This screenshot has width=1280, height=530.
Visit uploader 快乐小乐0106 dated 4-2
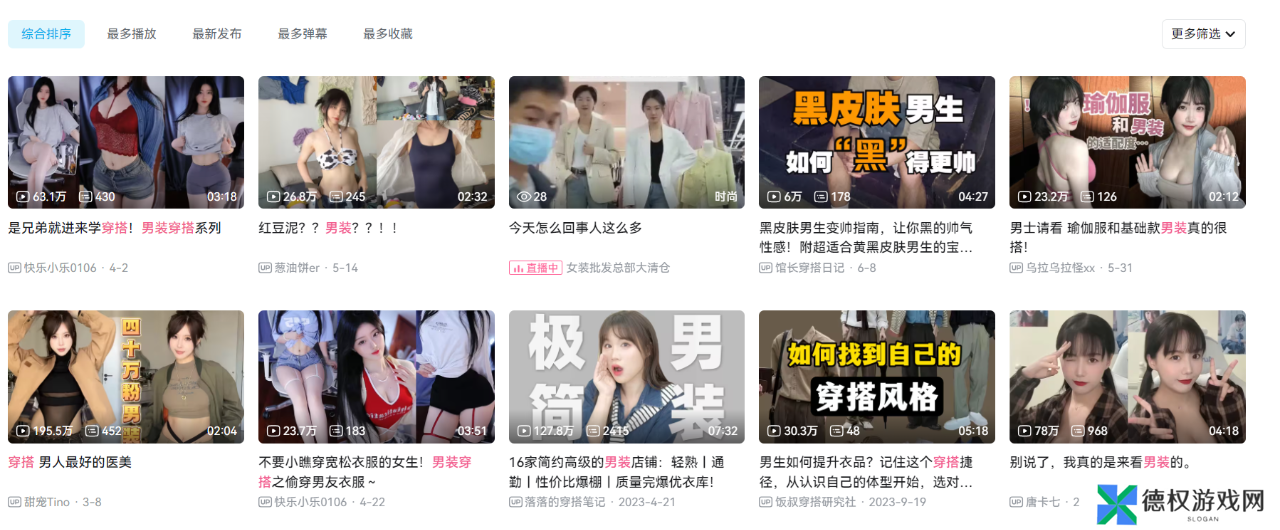pos(60,268)
